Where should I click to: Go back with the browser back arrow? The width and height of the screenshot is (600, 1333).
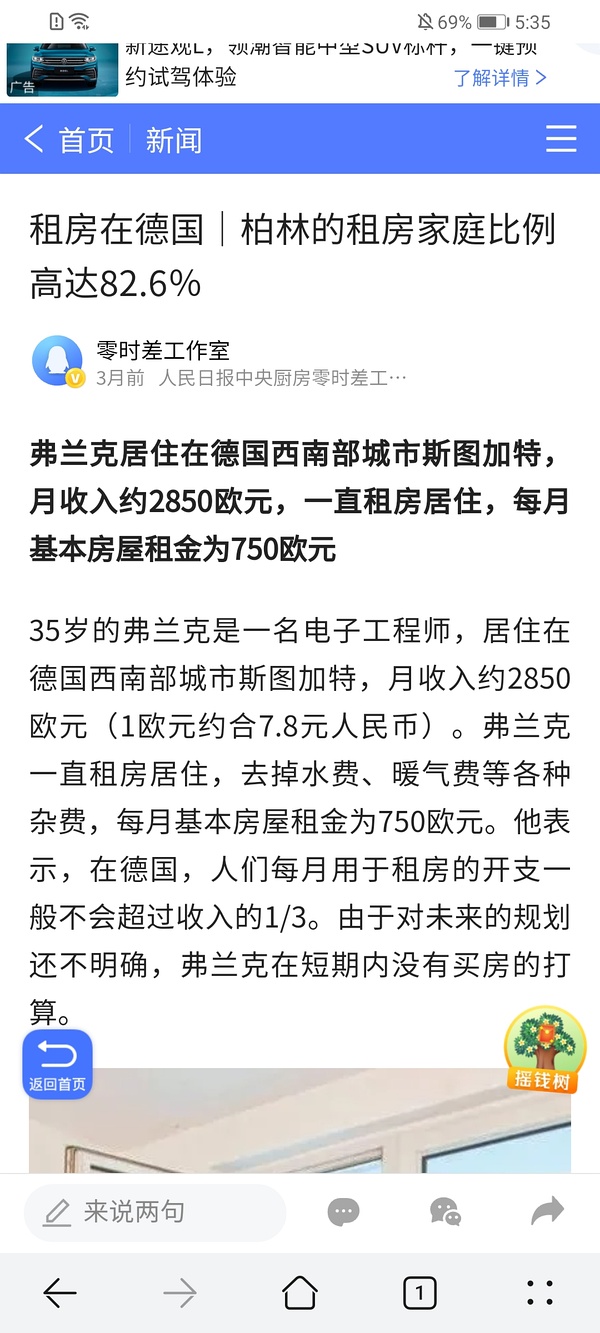[59, 1294]
